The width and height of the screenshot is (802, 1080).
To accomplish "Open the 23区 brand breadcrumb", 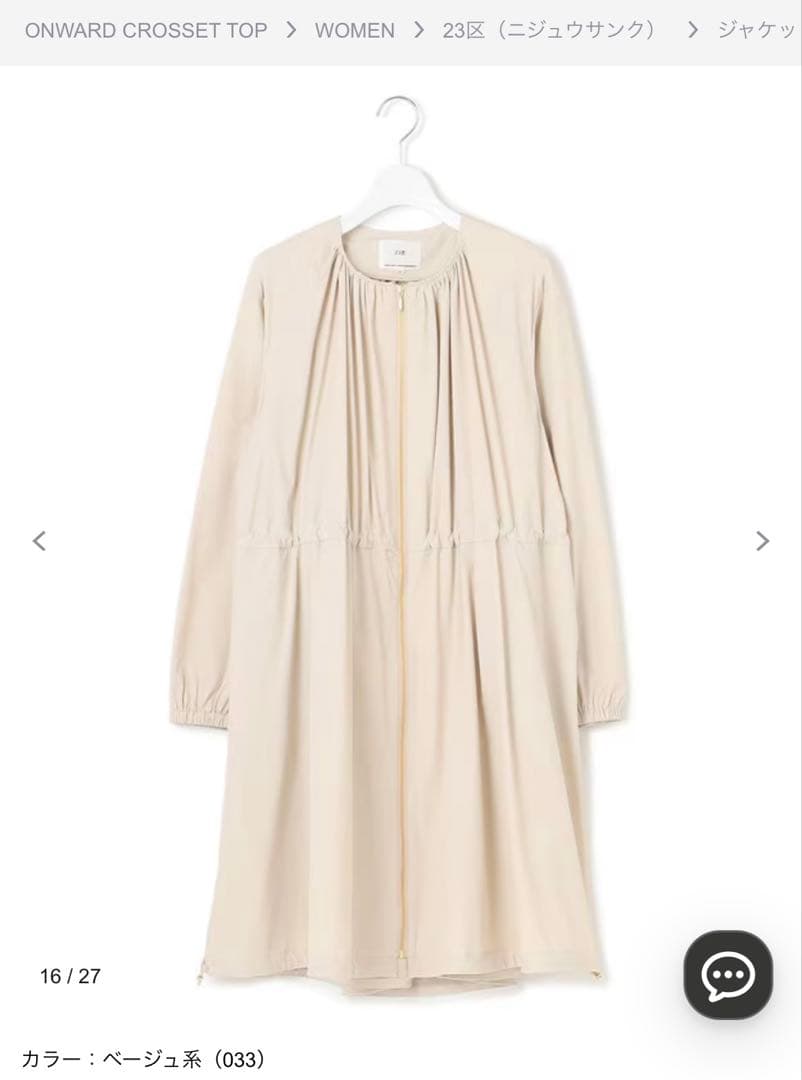I will pyautogui.click(x=549, y=30).
